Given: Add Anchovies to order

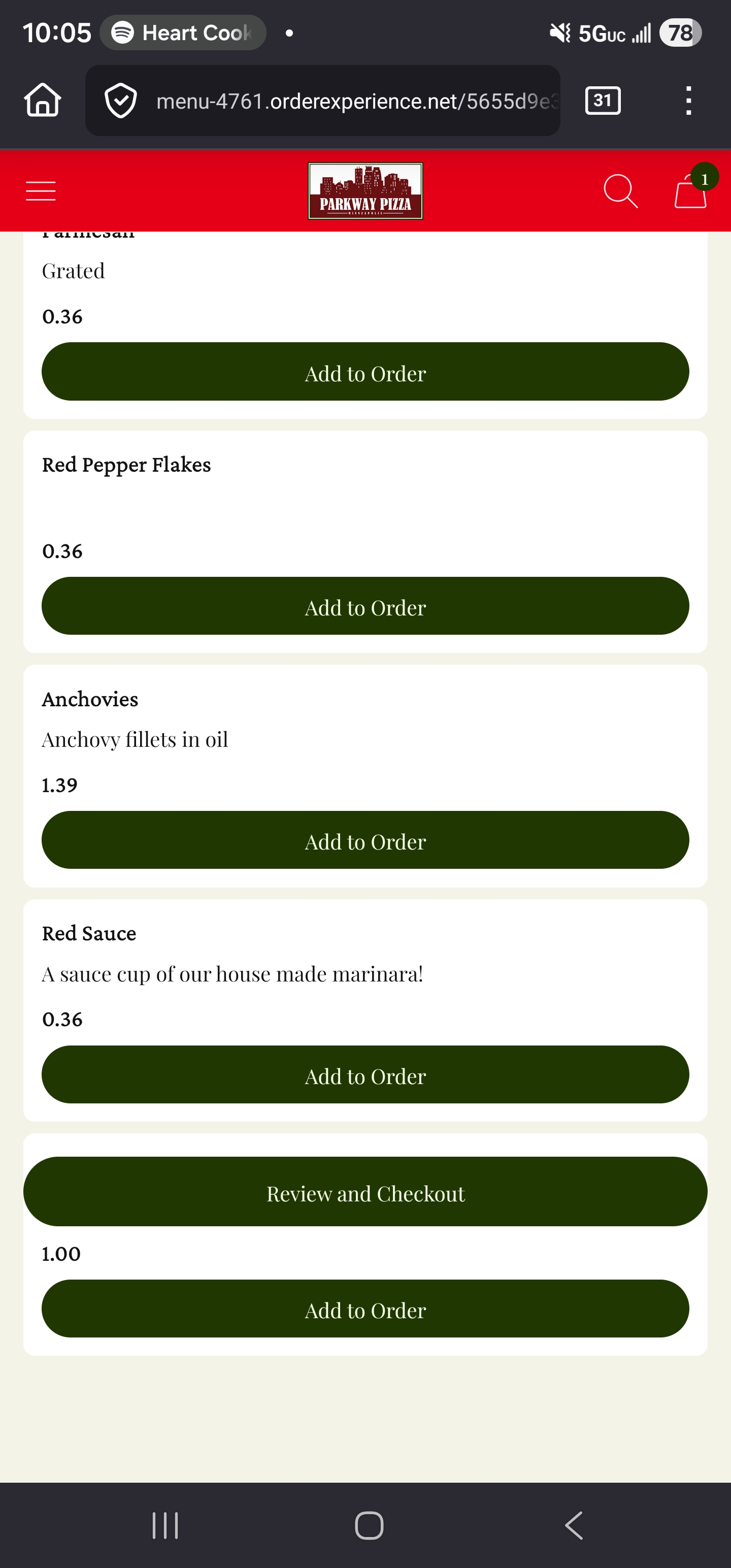Looking at the screenshot, I should pos(365,840).
